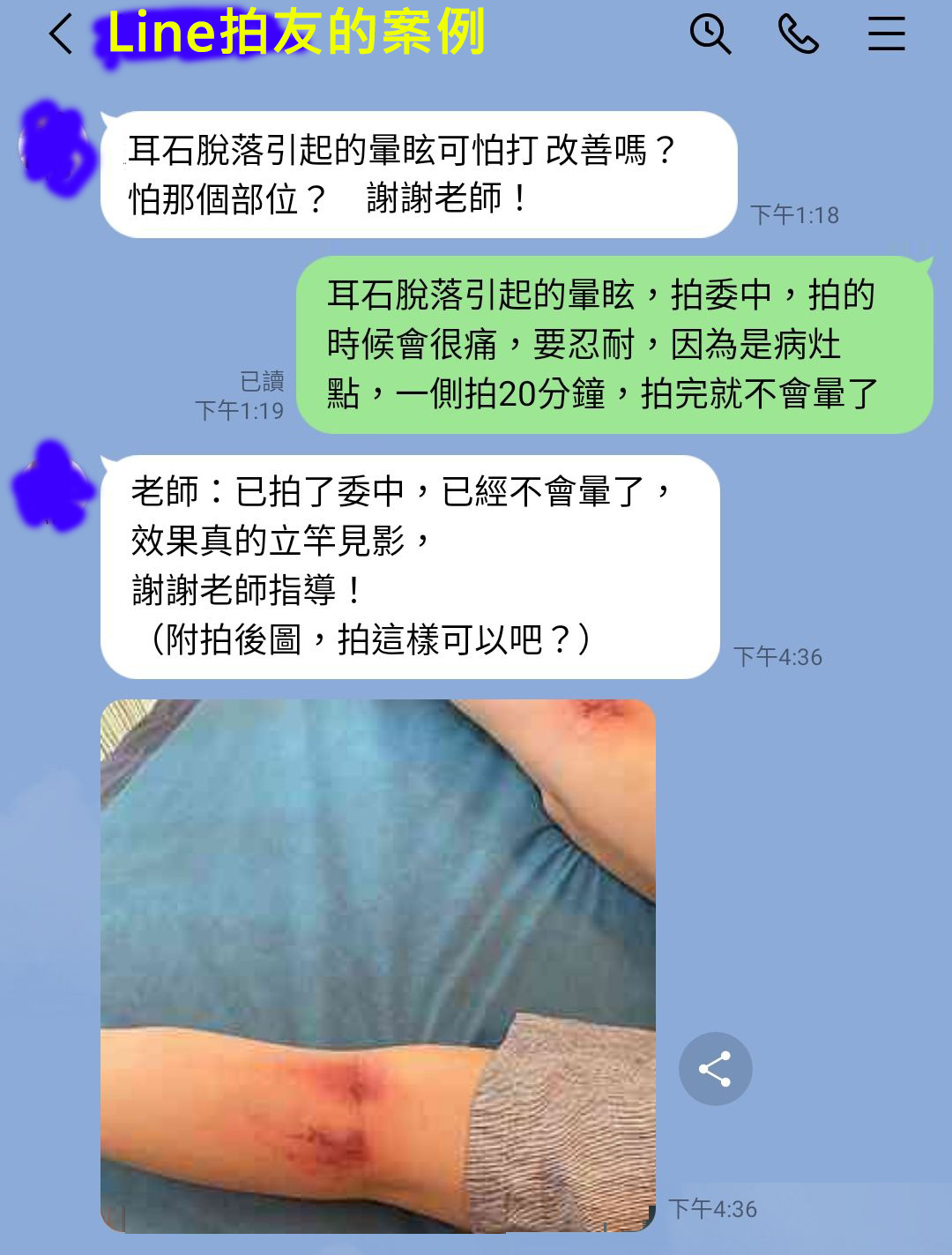Image resolution: width=952 pixels, height=1255 pixels.
Task: Go back to the chat list
Action: click(x=62, y=35)
